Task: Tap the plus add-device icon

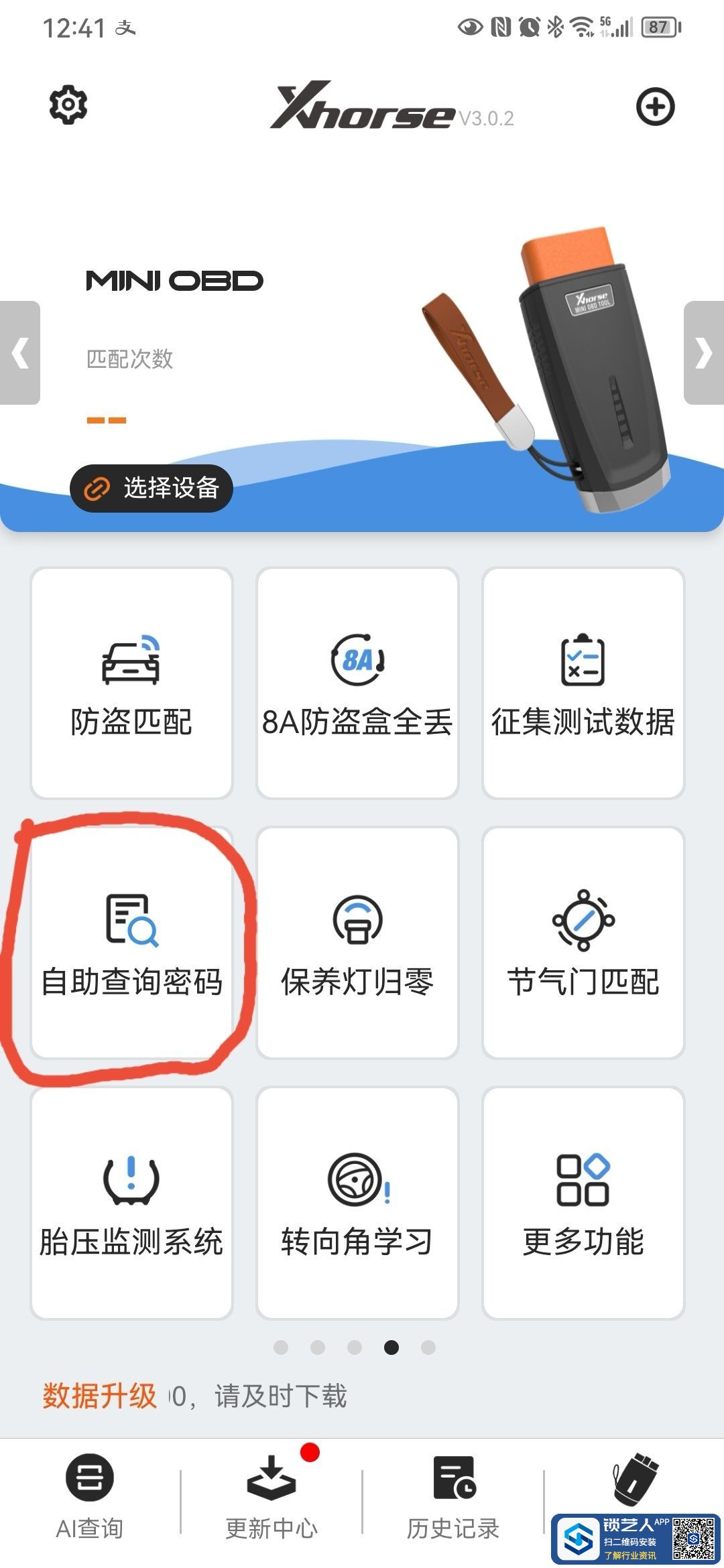Action: [x=655, y=106]
